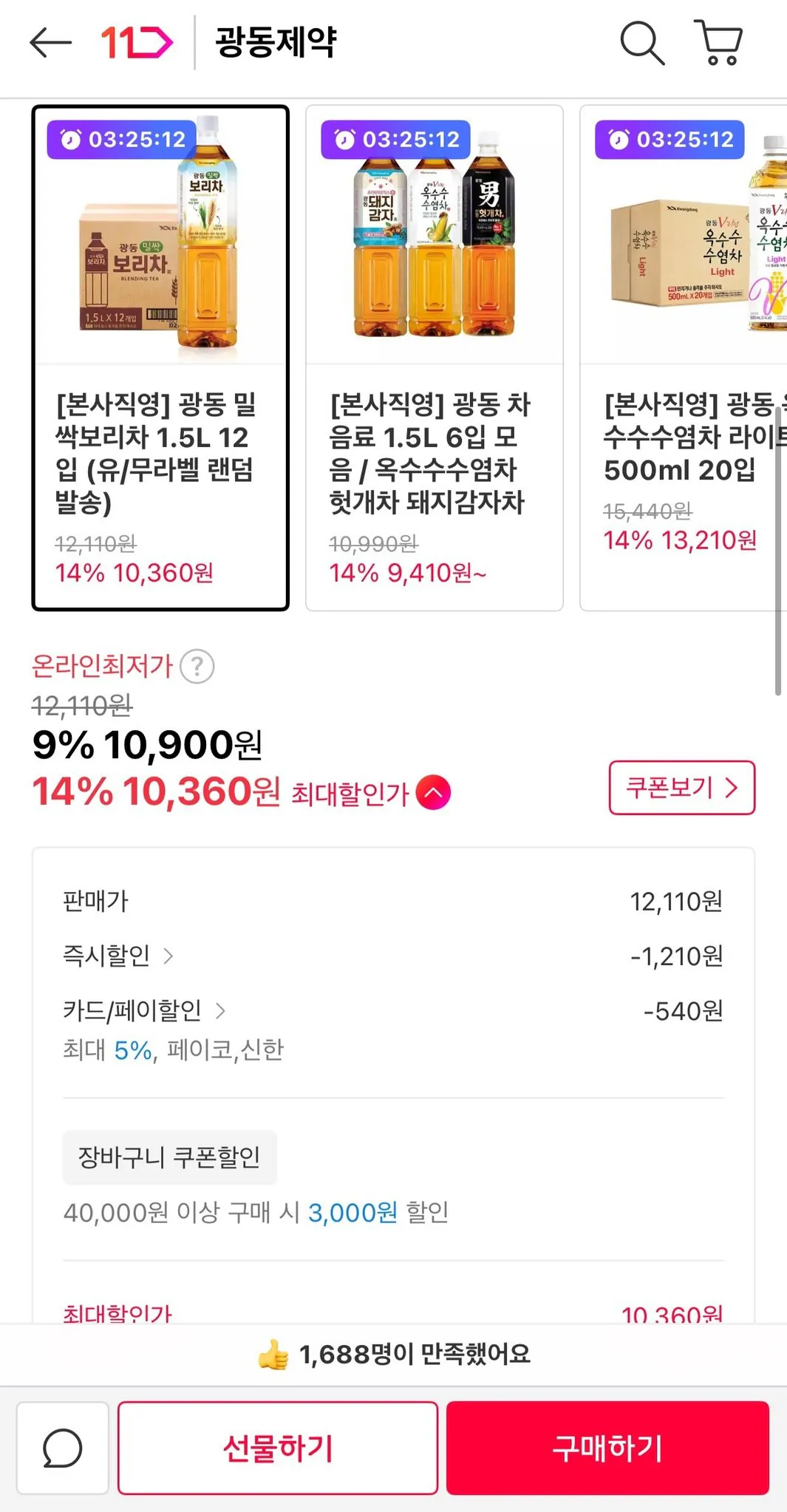
Task: Tap the 5% card discount rate link
Action: 132,1049
